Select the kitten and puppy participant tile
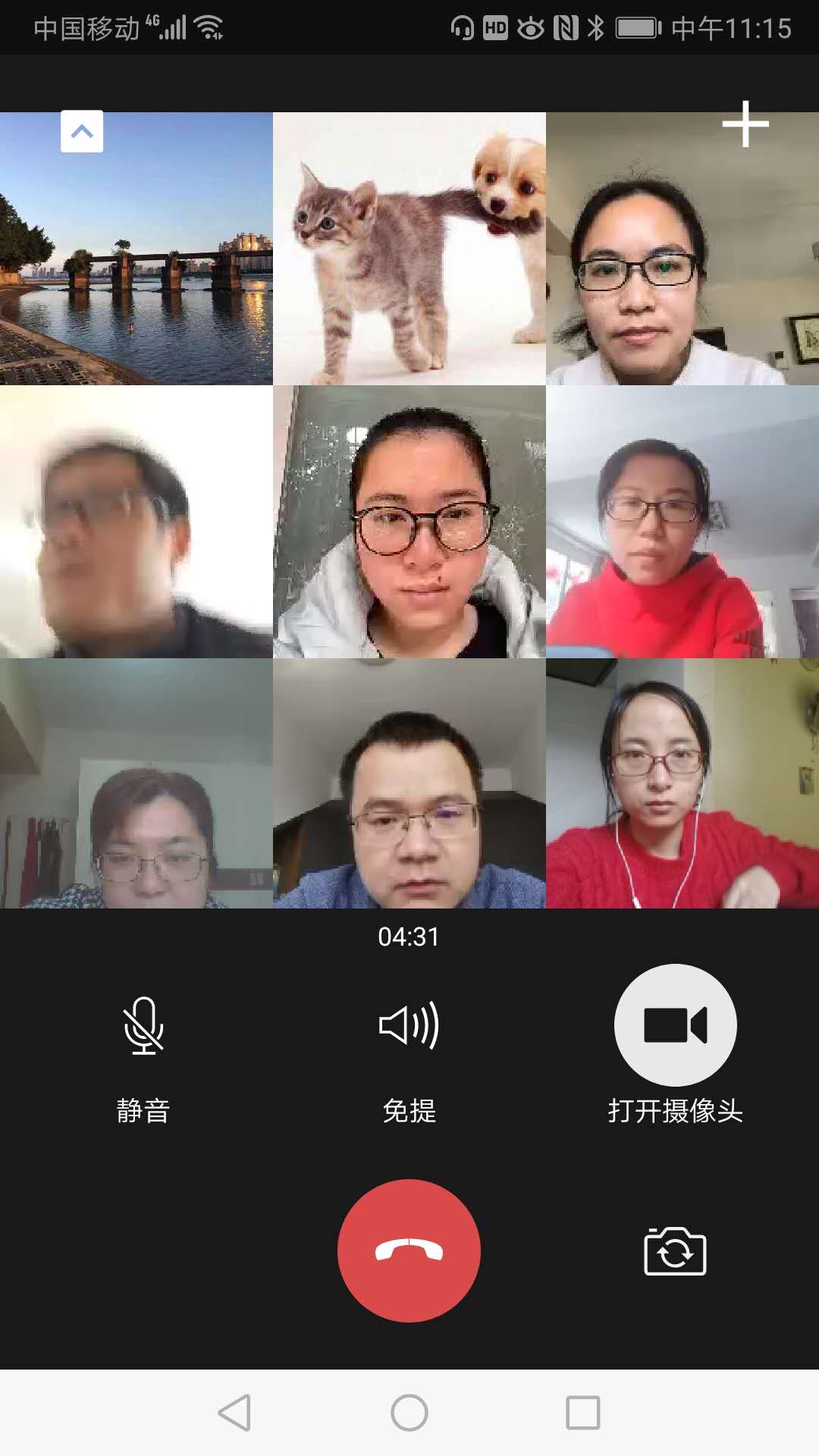 point(409,249)
